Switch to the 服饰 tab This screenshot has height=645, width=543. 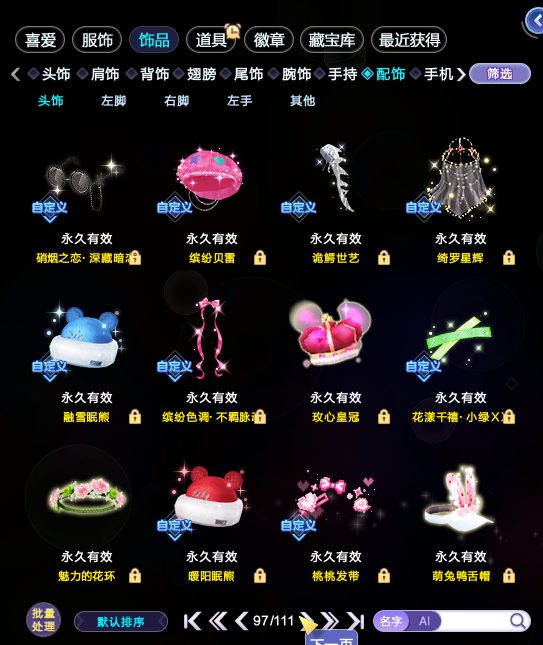(x=97, y=40)
